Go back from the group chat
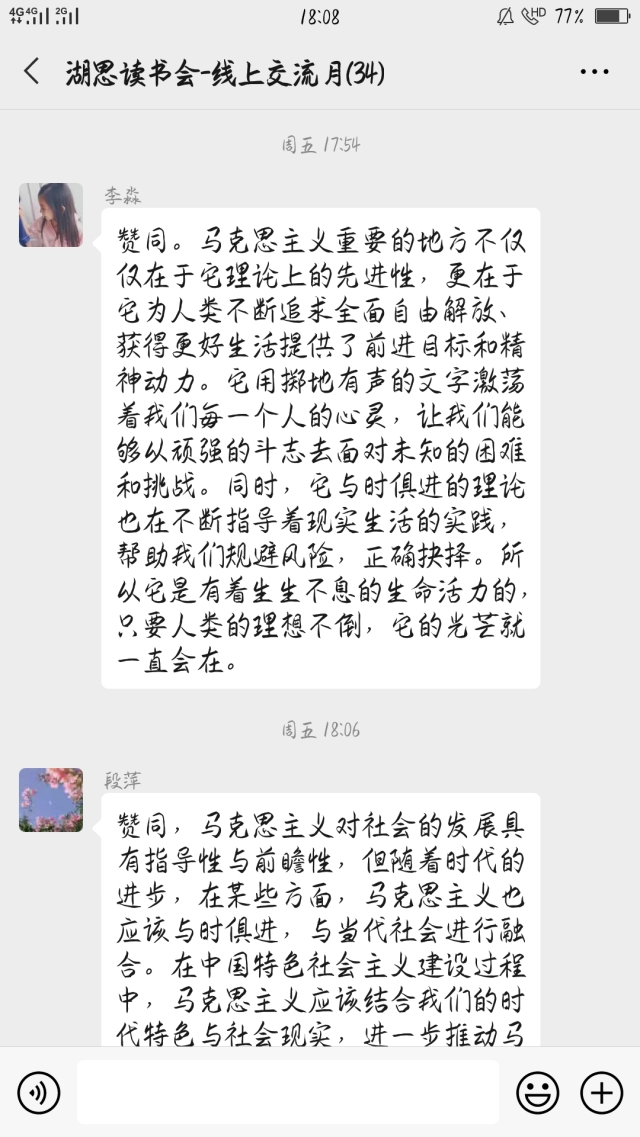The width and height of the screenshot is (640, 1137). point(32,72)
